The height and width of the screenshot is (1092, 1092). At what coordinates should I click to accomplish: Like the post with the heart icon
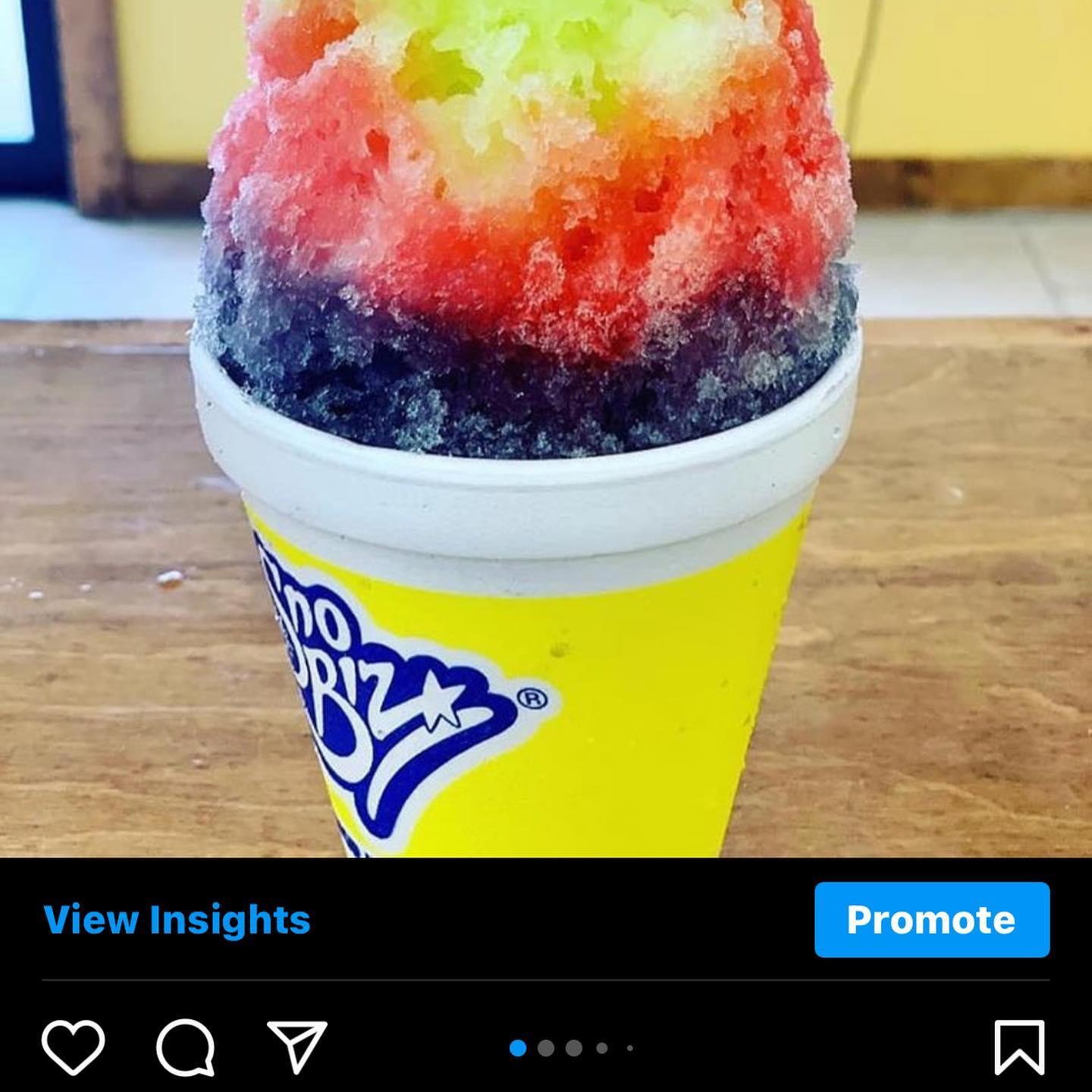point(73,1048)
